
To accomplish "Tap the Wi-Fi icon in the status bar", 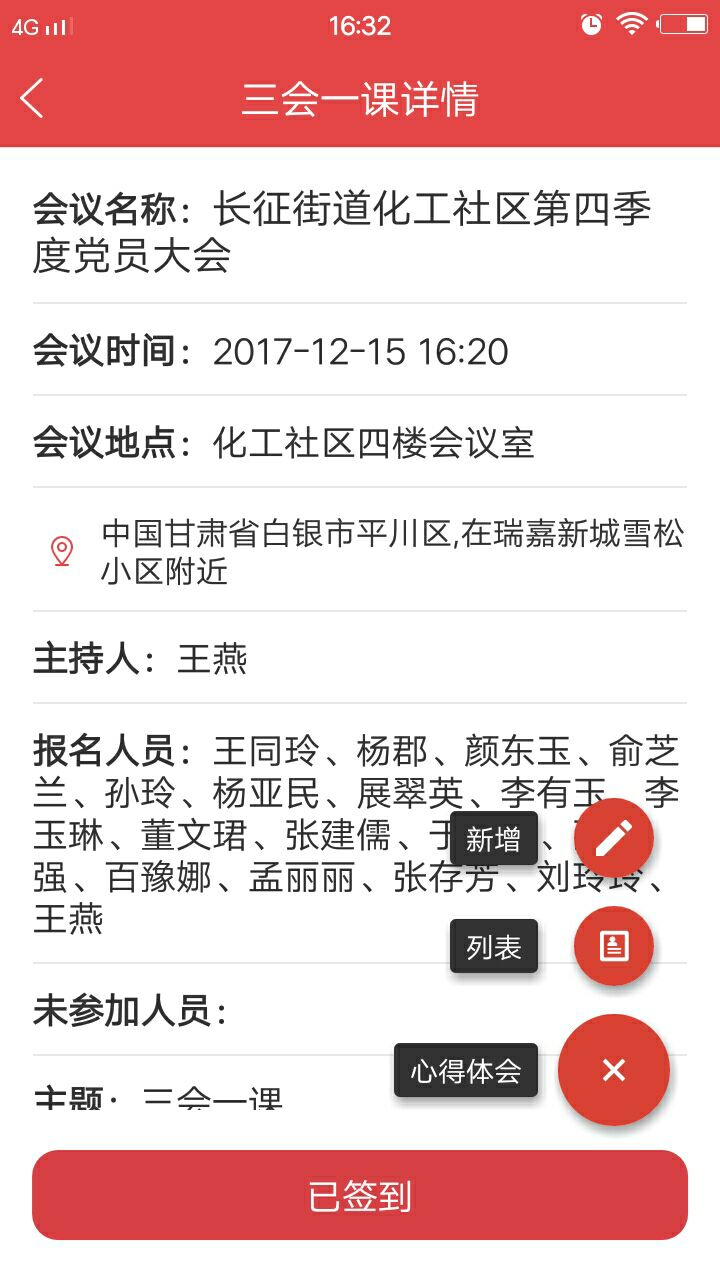I will point(631,25).
